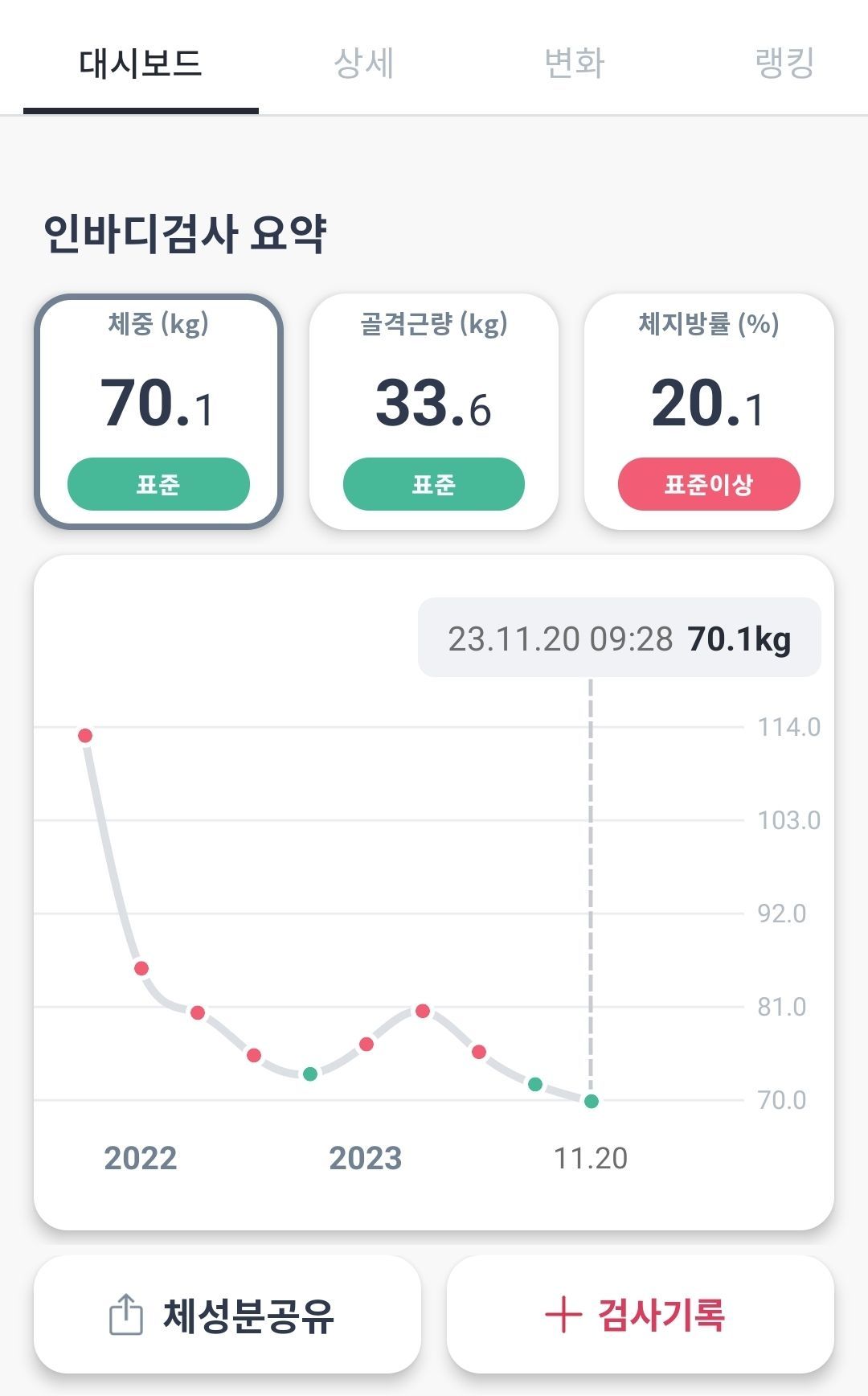Select the peak data point near 81.0
This screenshot has width=868, height=1396.
point(423,1011)
